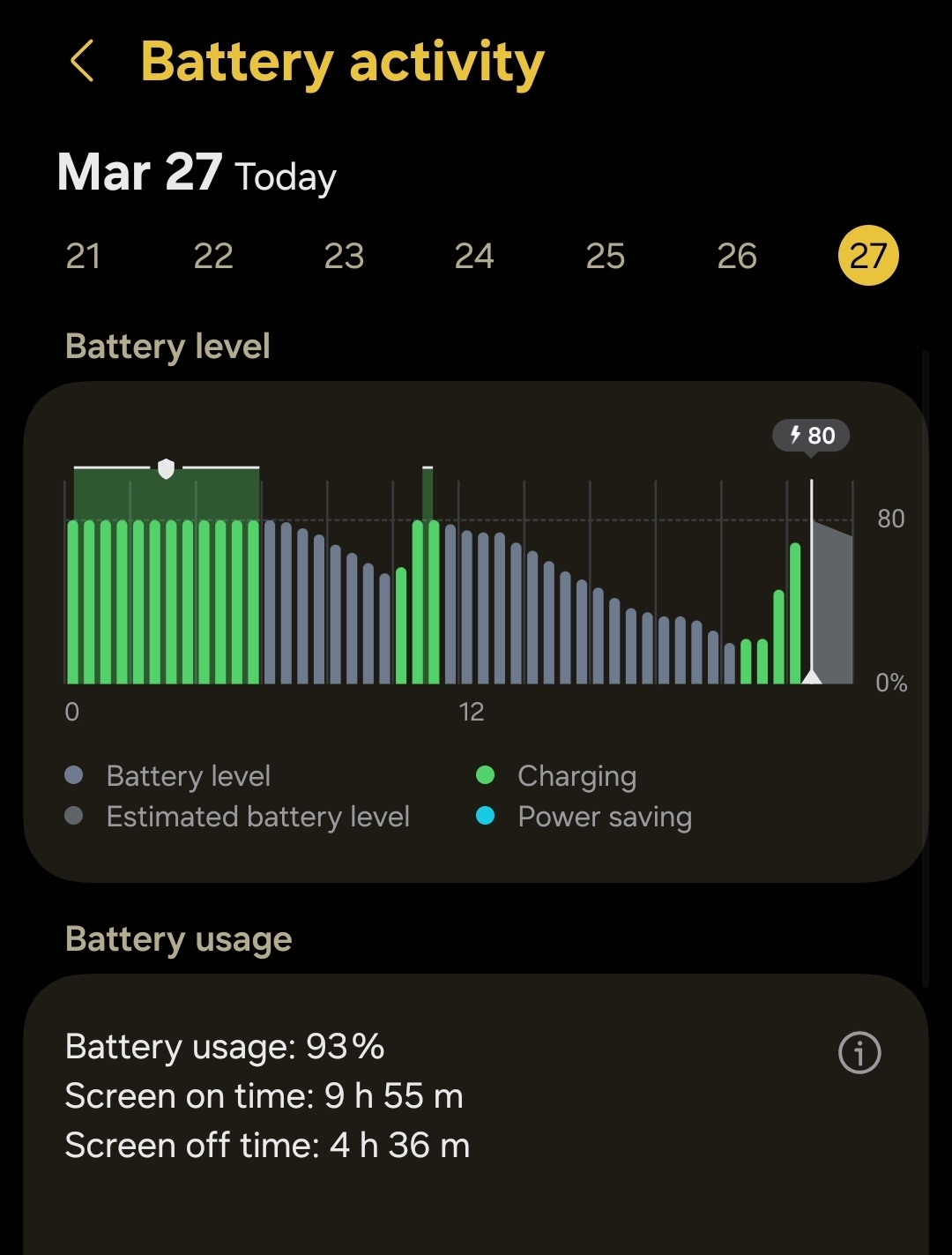Switch to day 22 battery activity

213,257
